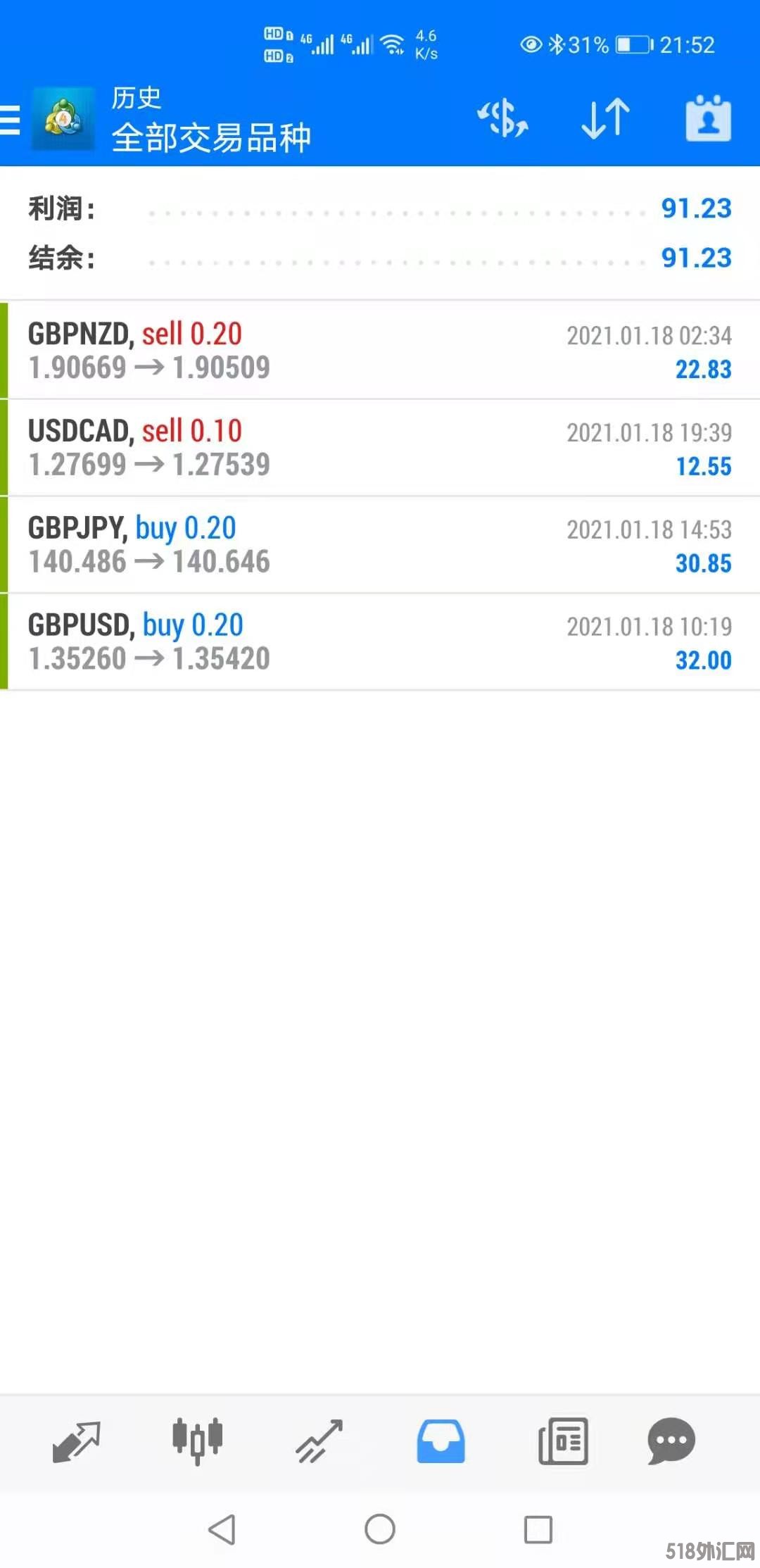Screen dimensions: 760x1568
Task: Change the history sort order
Action: [x=605, y=118]
